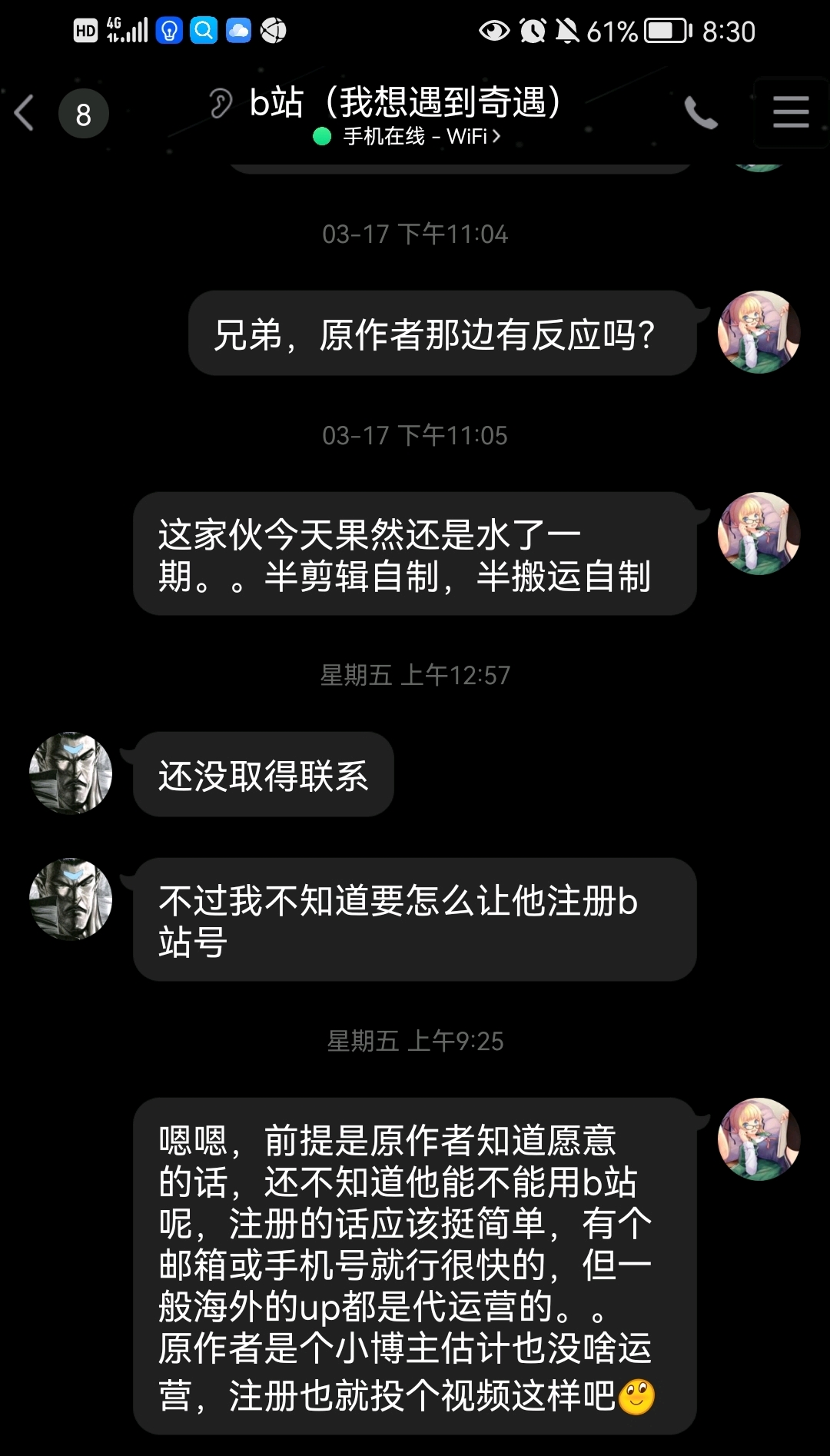Image resolution: width=830 pixels, height=1456 pixels.
Task: Open the chat settings hamburger menu
Action: (791, 112)
